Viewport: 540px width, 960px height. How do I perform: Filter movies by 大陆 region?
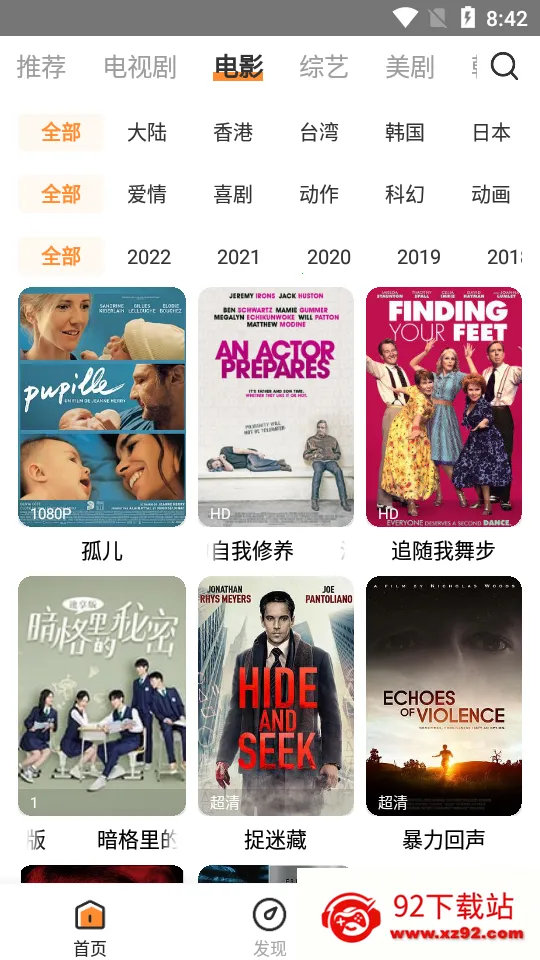[147, 132]
